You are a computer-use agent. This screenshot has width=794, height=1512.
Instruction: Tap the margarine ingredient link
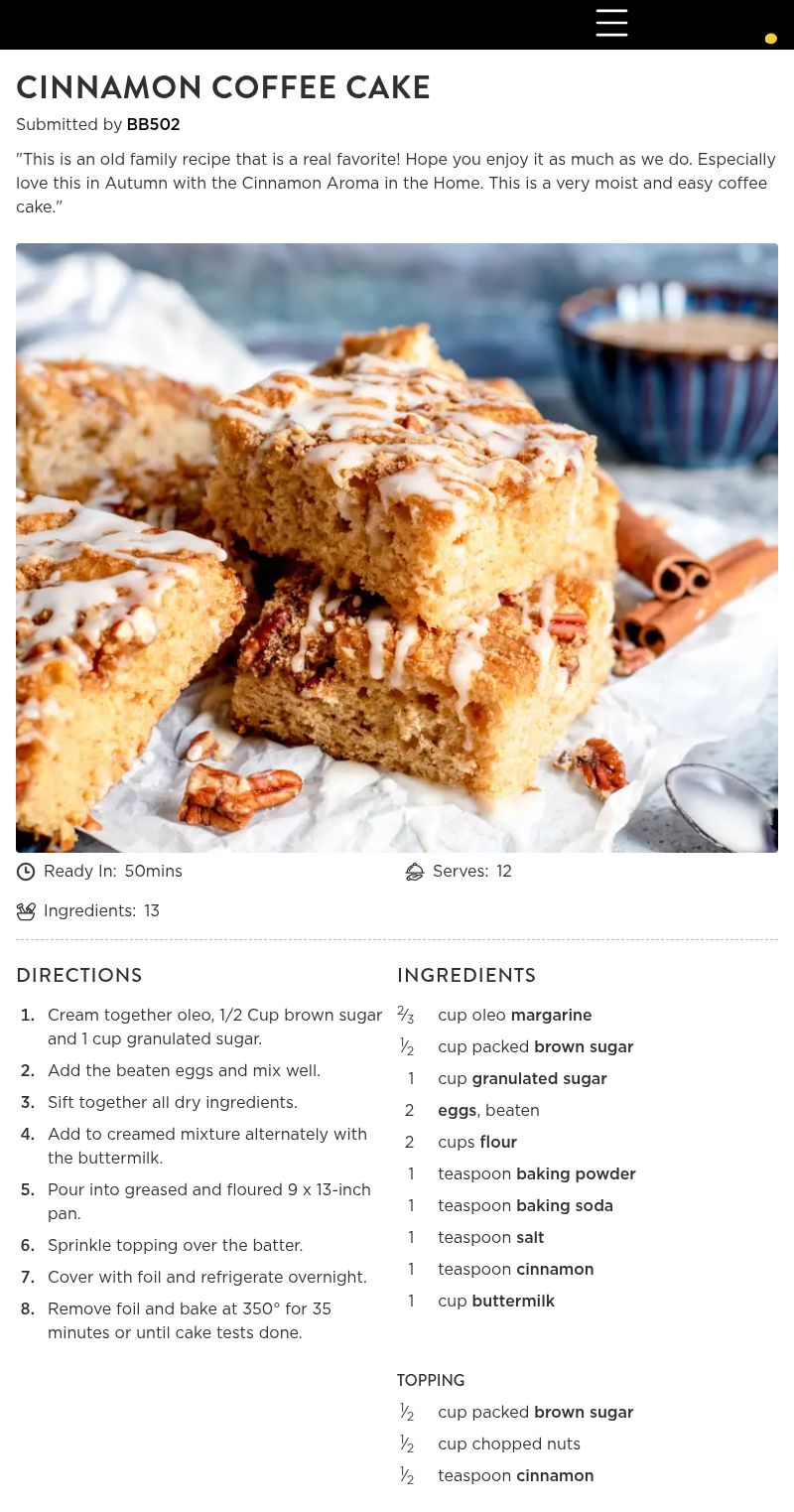click(x=551, y=1015)
